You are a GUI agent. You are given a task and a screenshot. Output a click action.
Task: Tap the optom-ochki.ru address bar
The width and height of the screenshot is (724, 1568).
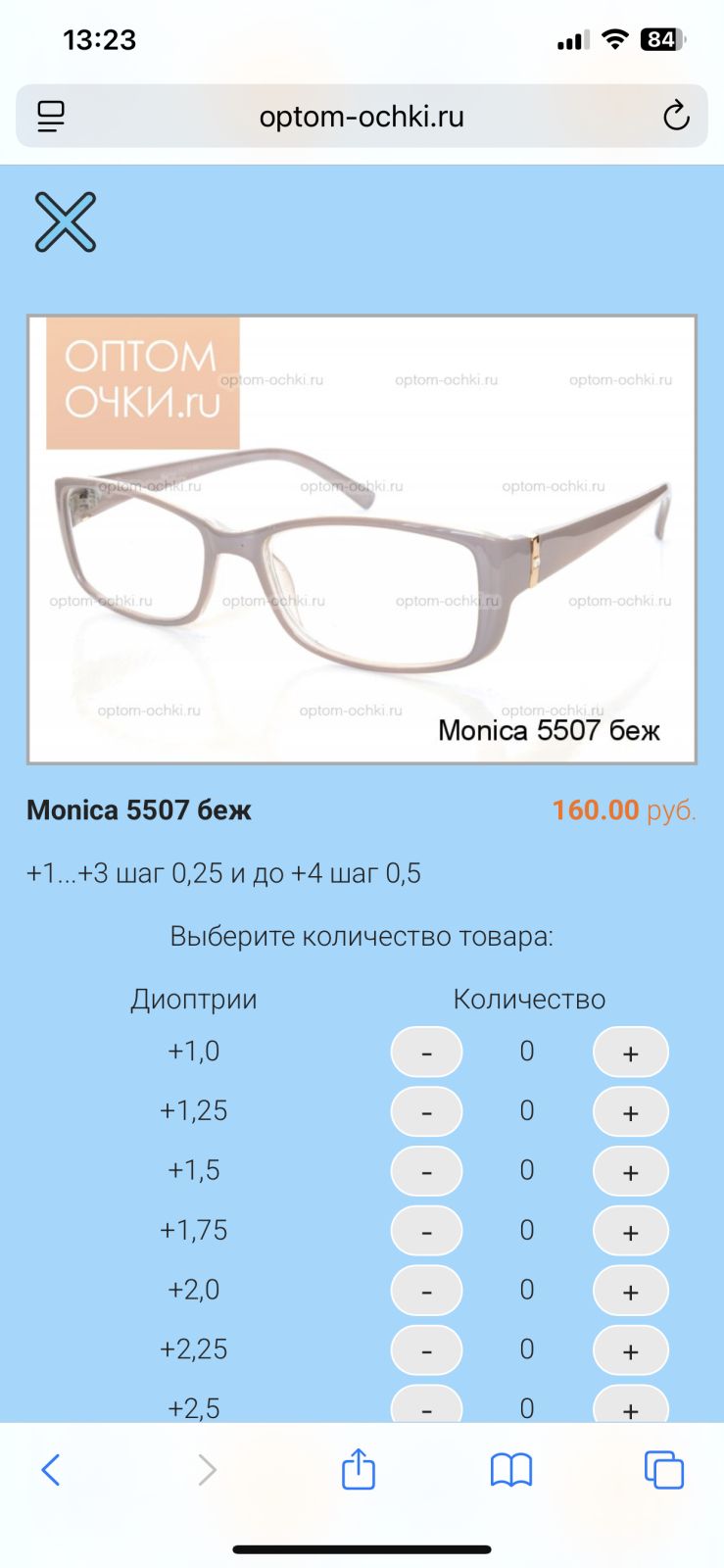(x=362, y=117)
